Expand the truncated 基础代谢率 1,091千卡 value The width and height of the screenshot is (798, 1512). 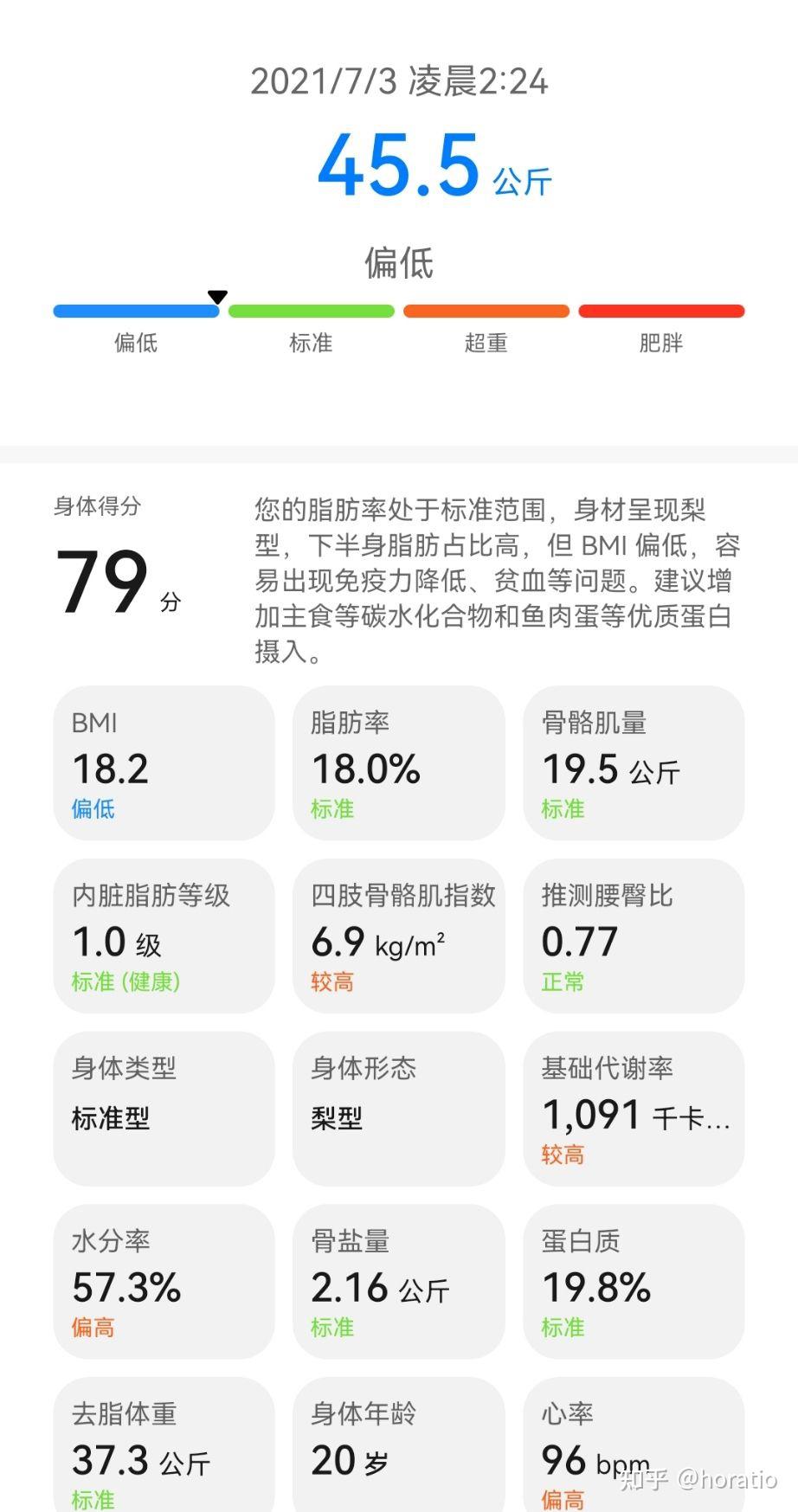[634, 1115]
